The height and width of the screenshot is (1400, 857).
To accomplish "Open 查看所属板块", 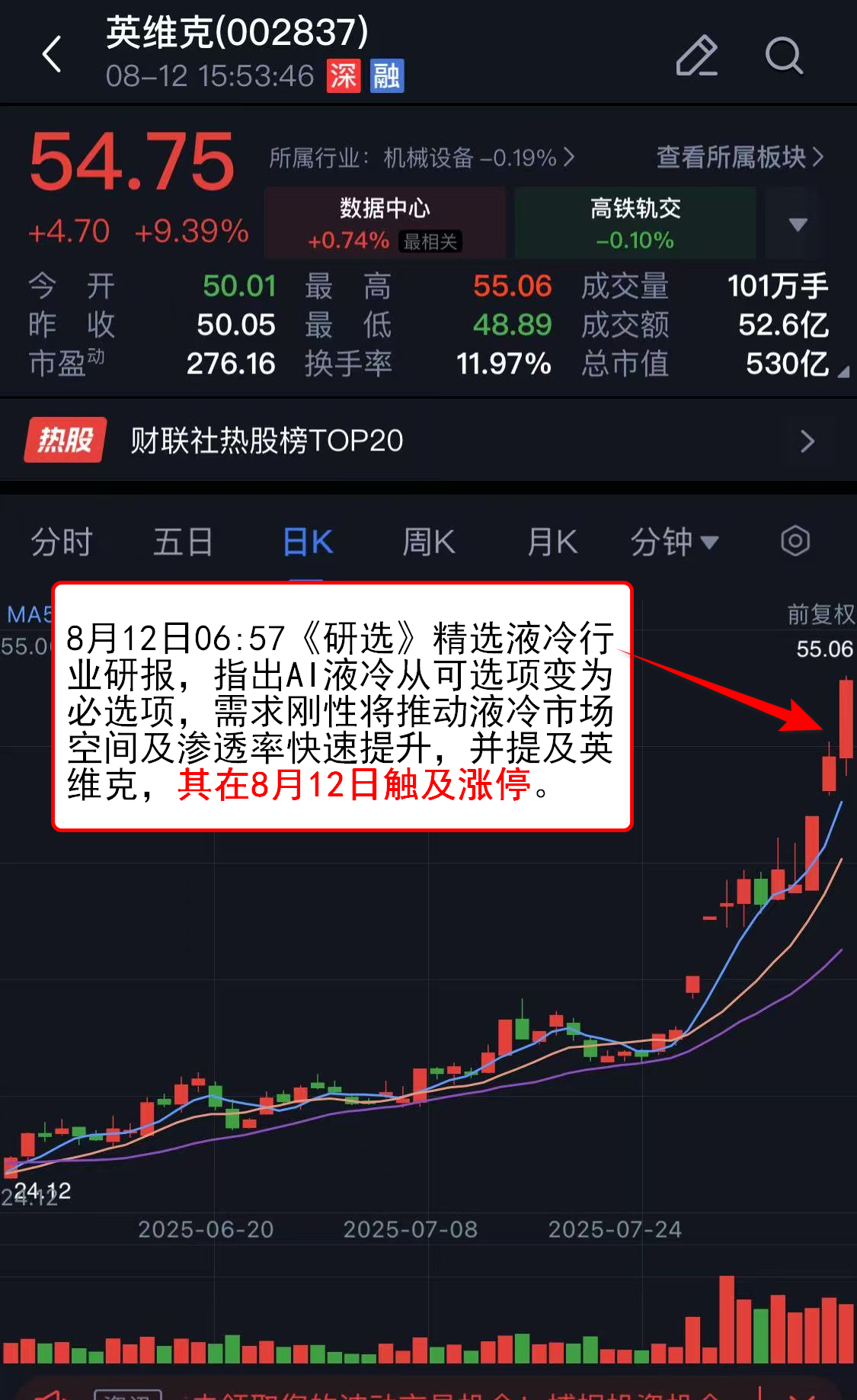I will coord(739,157).
